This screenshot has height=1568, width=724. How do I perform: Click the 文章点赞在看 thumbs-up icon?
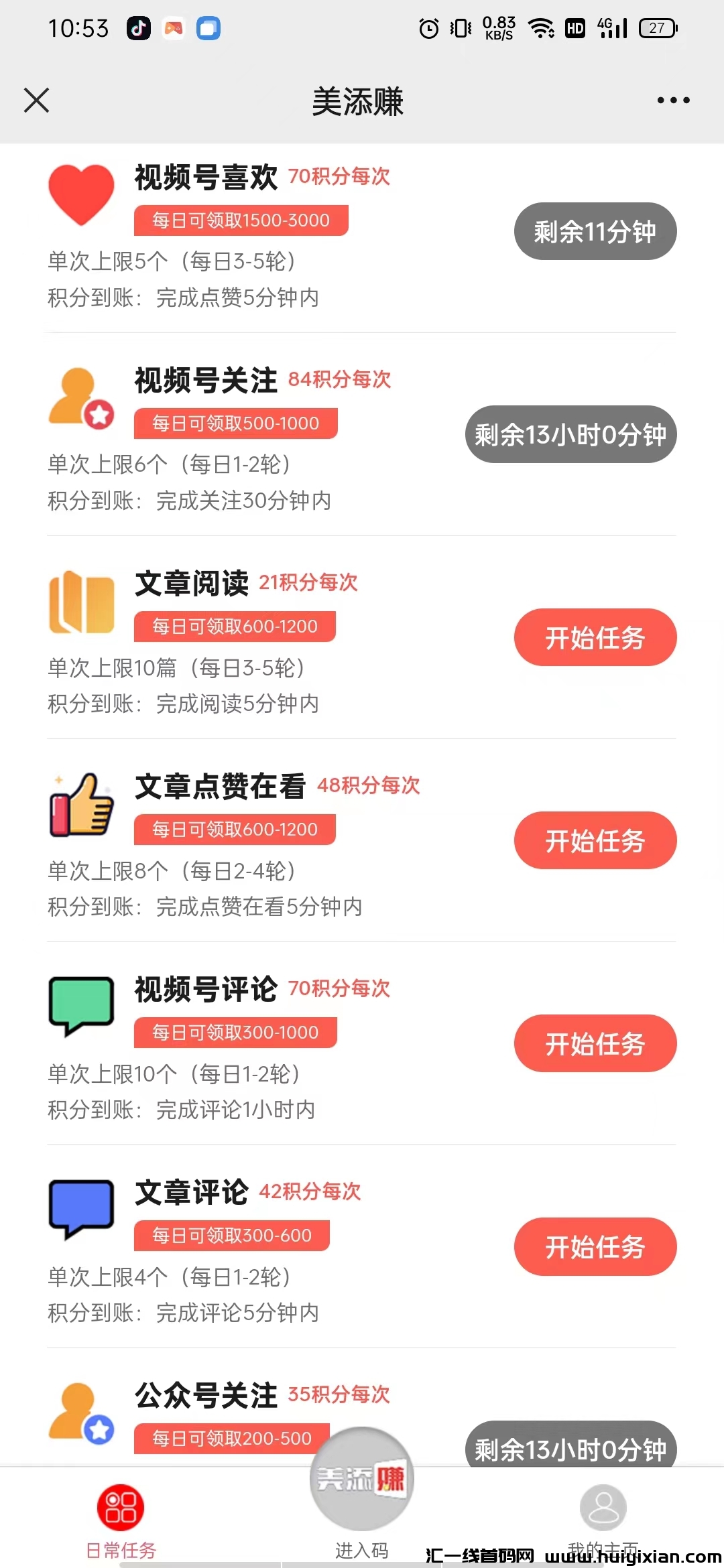[80, 807]
